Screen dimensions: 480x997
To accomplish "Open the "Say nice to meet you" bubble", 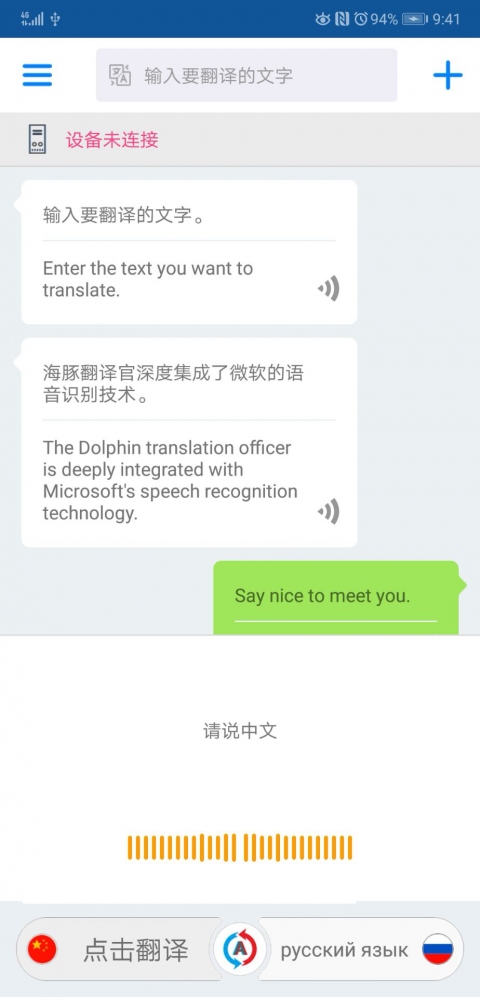I will [x=336, y=598].
